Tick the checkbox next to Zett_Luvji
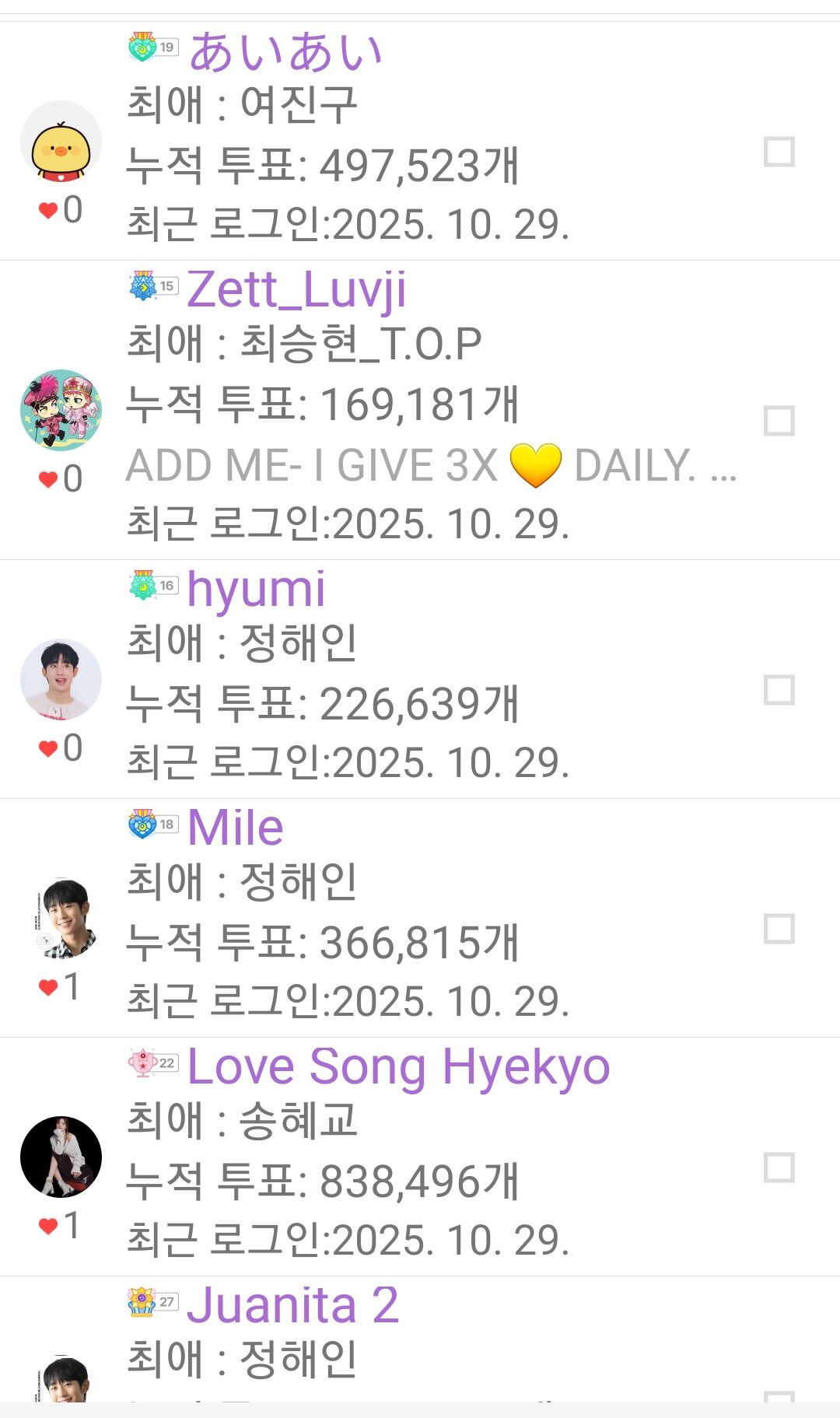 [779, 421]
